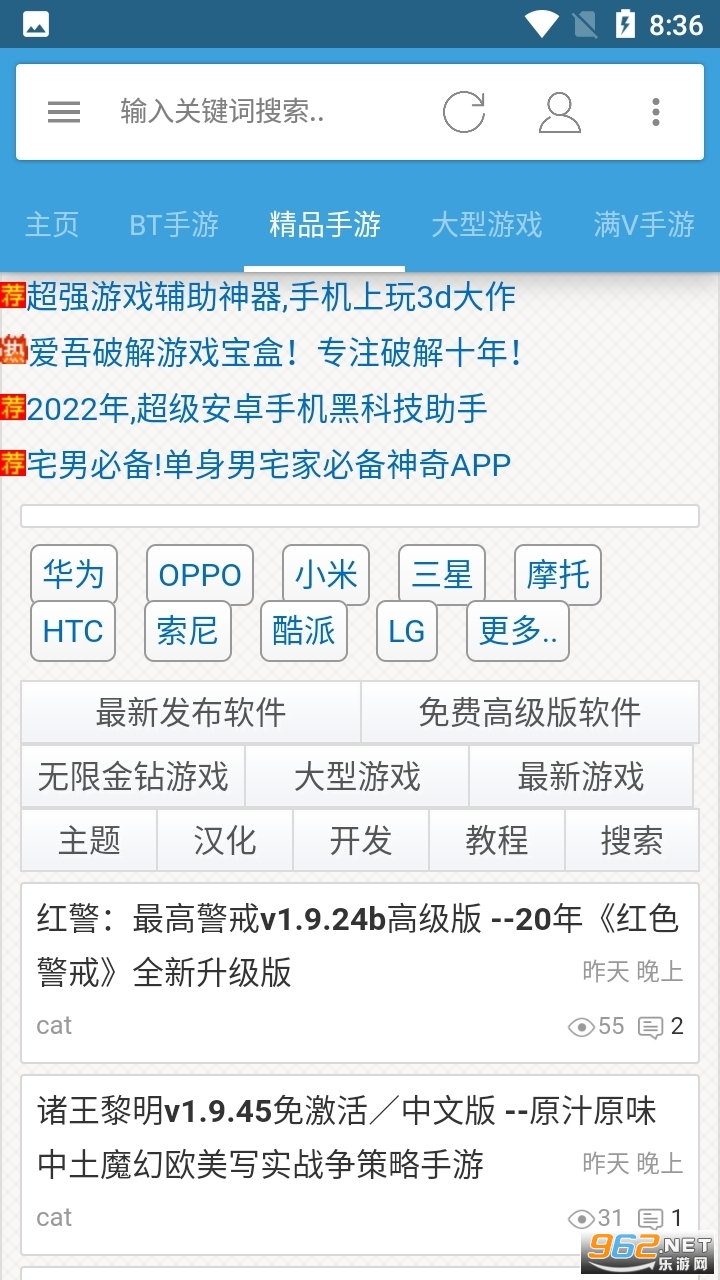This screenshot has height=1280, width=720.
Task: Go to the 汉化 section
Action: [225, 841]
